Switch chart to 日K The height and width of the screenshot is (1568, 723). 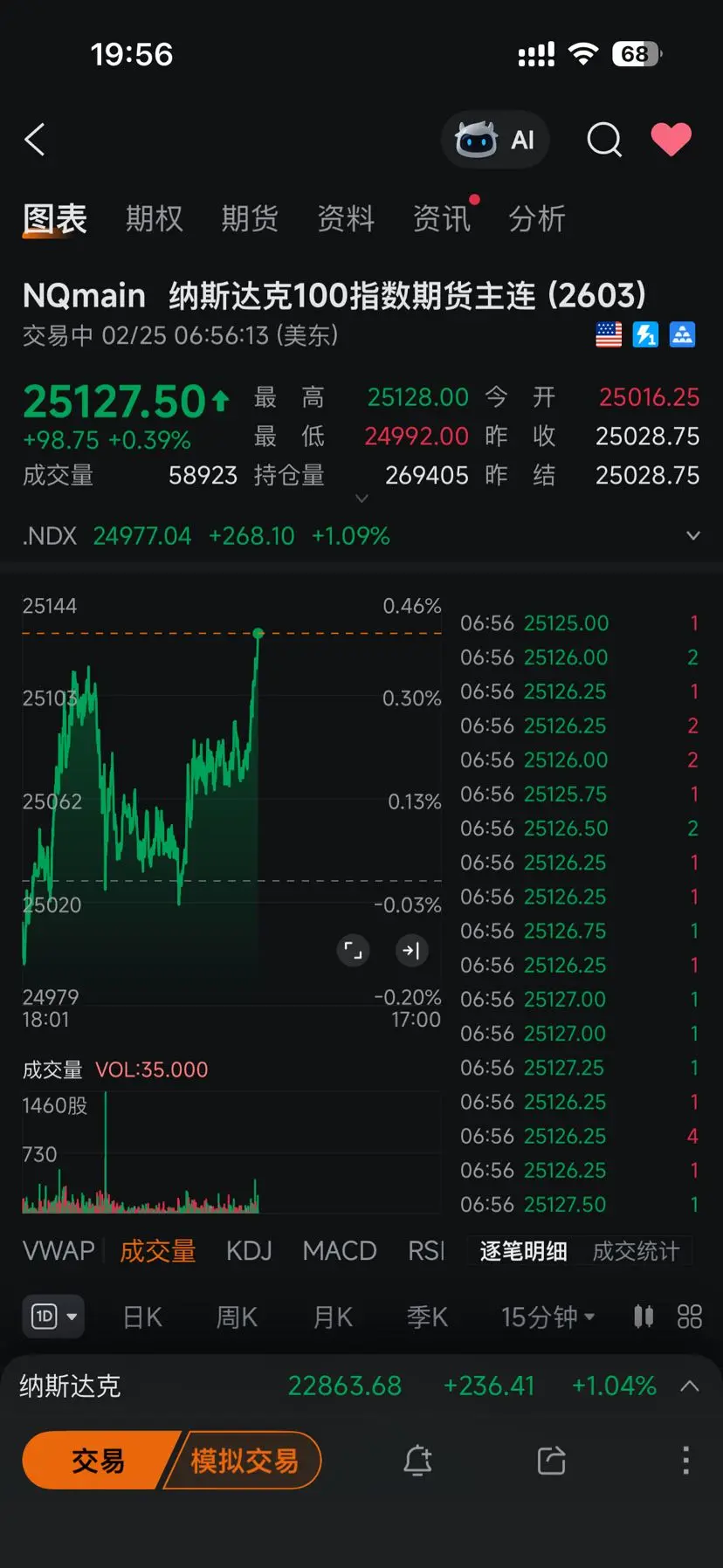(142, 1317)
